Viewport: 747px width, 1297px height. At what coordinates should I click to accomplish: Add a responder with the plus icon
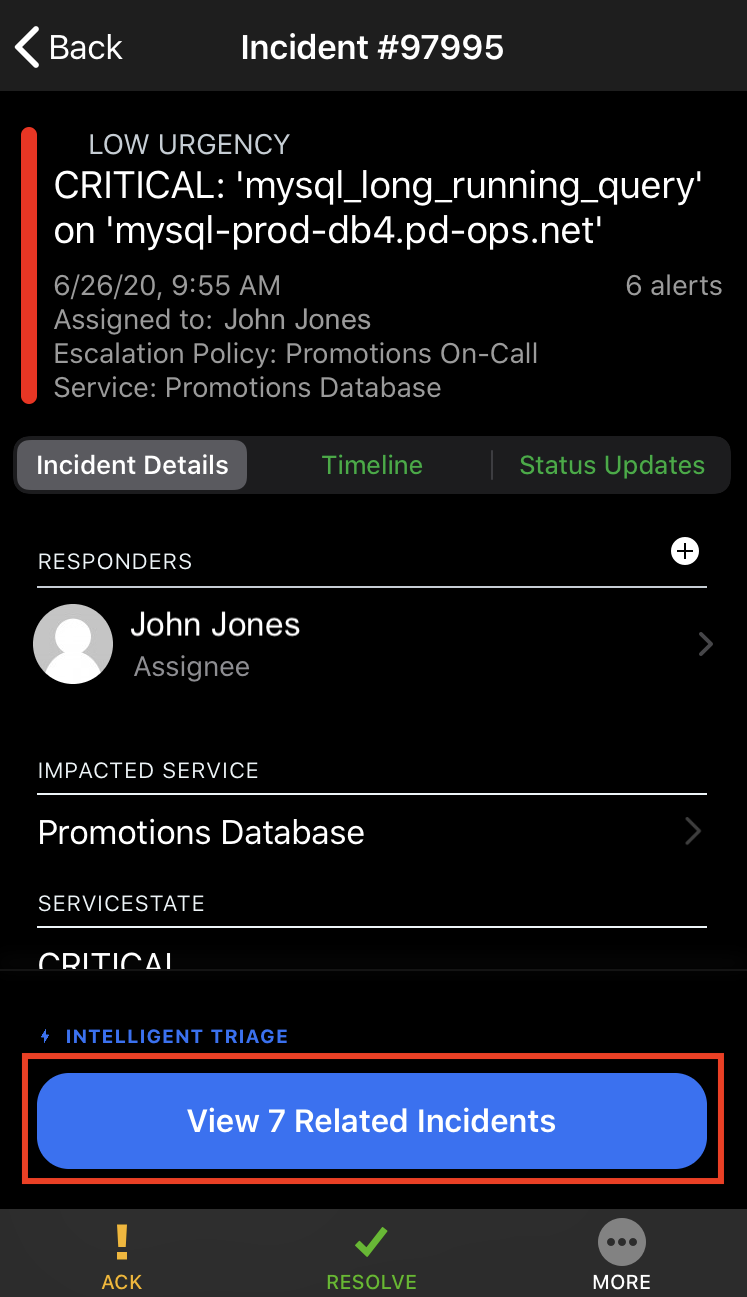point(685,551)
